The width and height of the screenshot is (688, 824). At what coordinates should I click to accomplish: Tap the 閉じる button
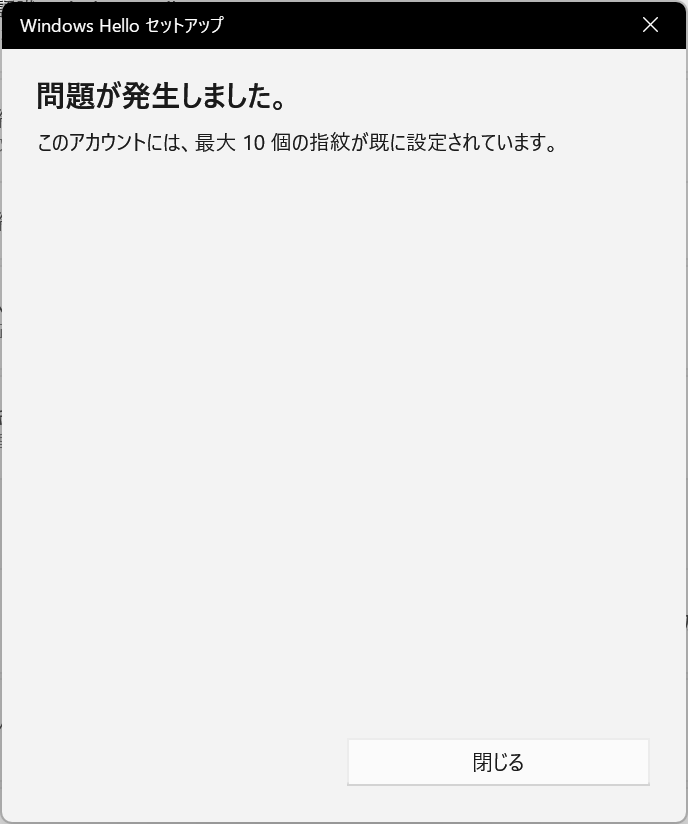coord(498,762)
